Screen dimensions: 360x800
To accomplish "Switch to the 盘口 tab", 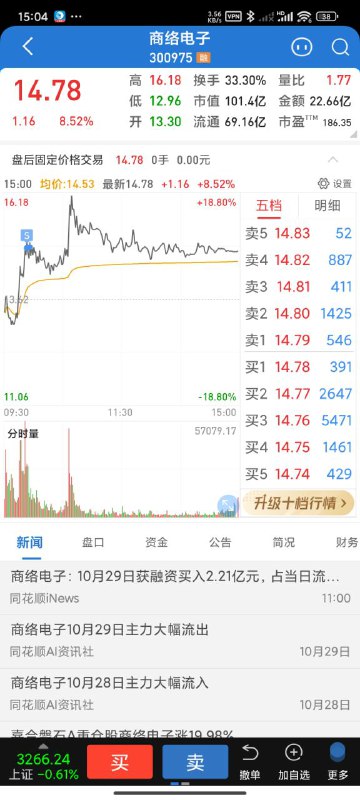I will (x=93, y=542).
